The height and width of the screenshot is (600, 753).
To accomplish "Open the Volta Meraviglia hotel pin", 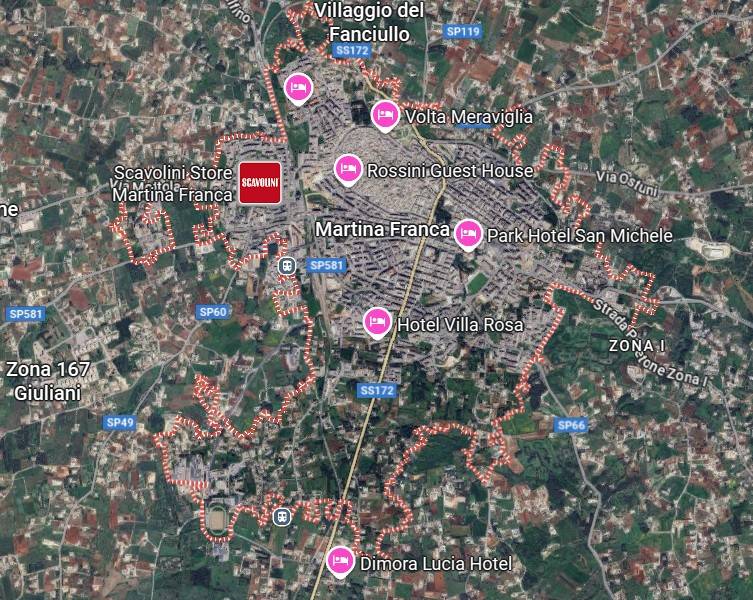I will pyautogui.click(x=385, y=114).
